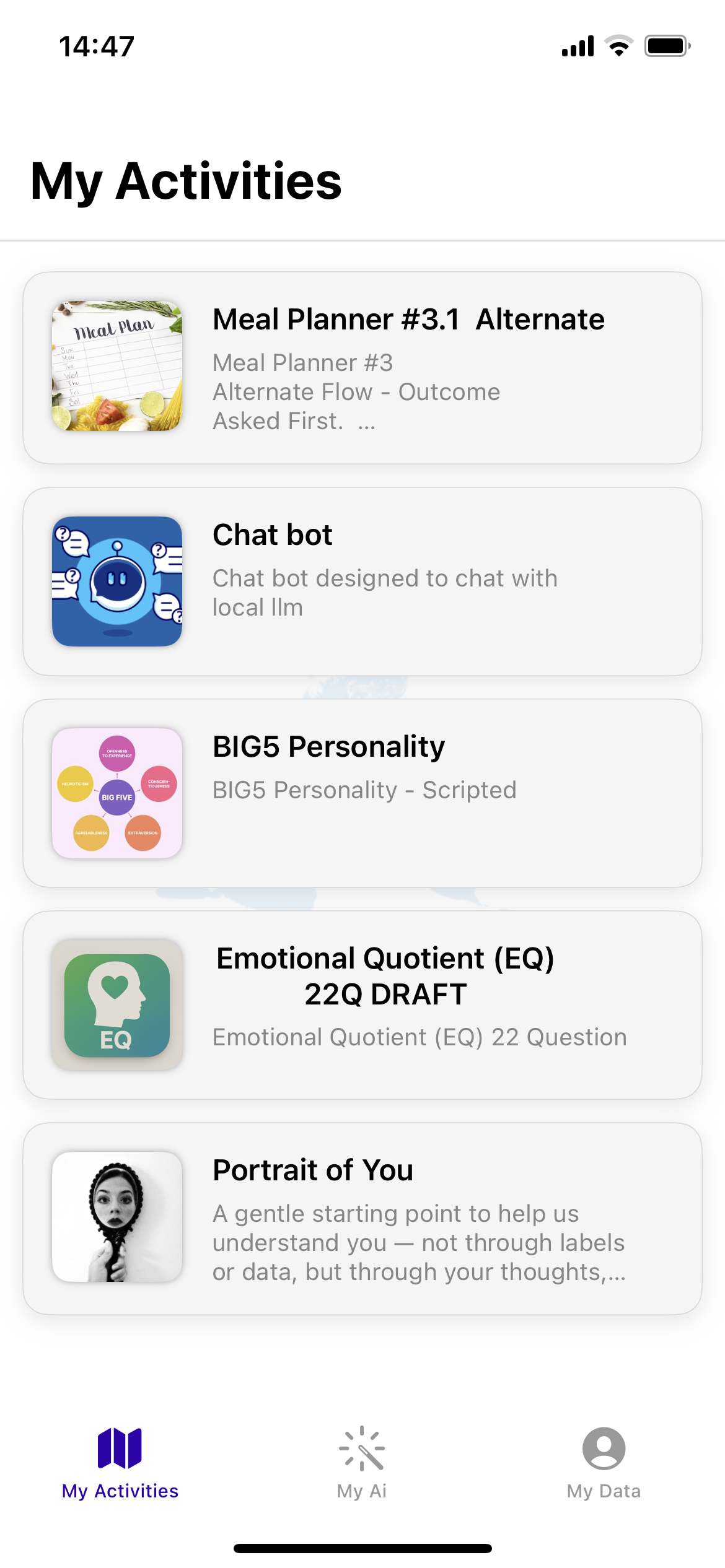Tap the My Activities tab

tap(120, 1463)
